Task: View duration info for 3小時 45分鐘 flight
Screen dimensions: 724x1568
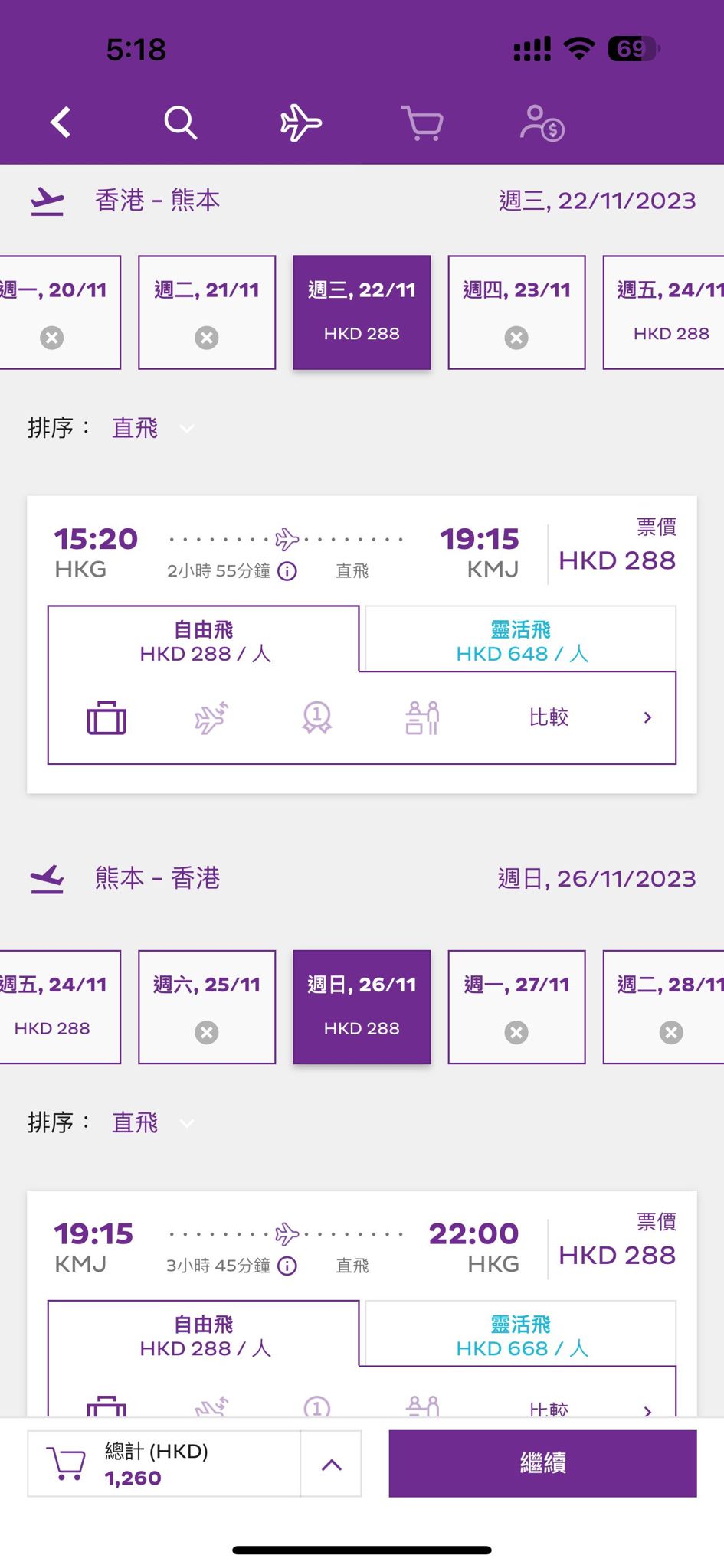Action: tap(287, 1266)
